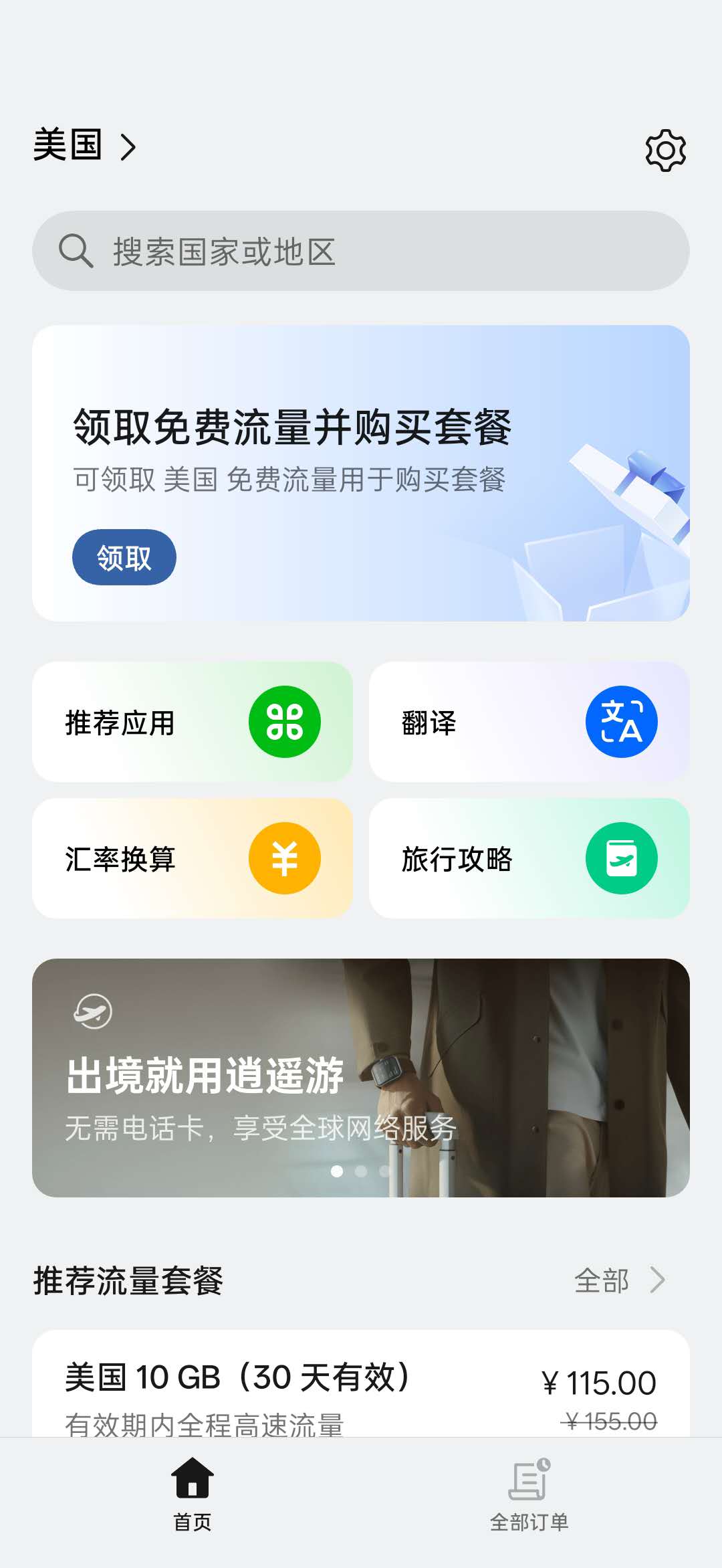The width and height of the screenshot is (722, 1568).
Task: Open the 翻译 translation tool
Action: [x=529, y=722]
